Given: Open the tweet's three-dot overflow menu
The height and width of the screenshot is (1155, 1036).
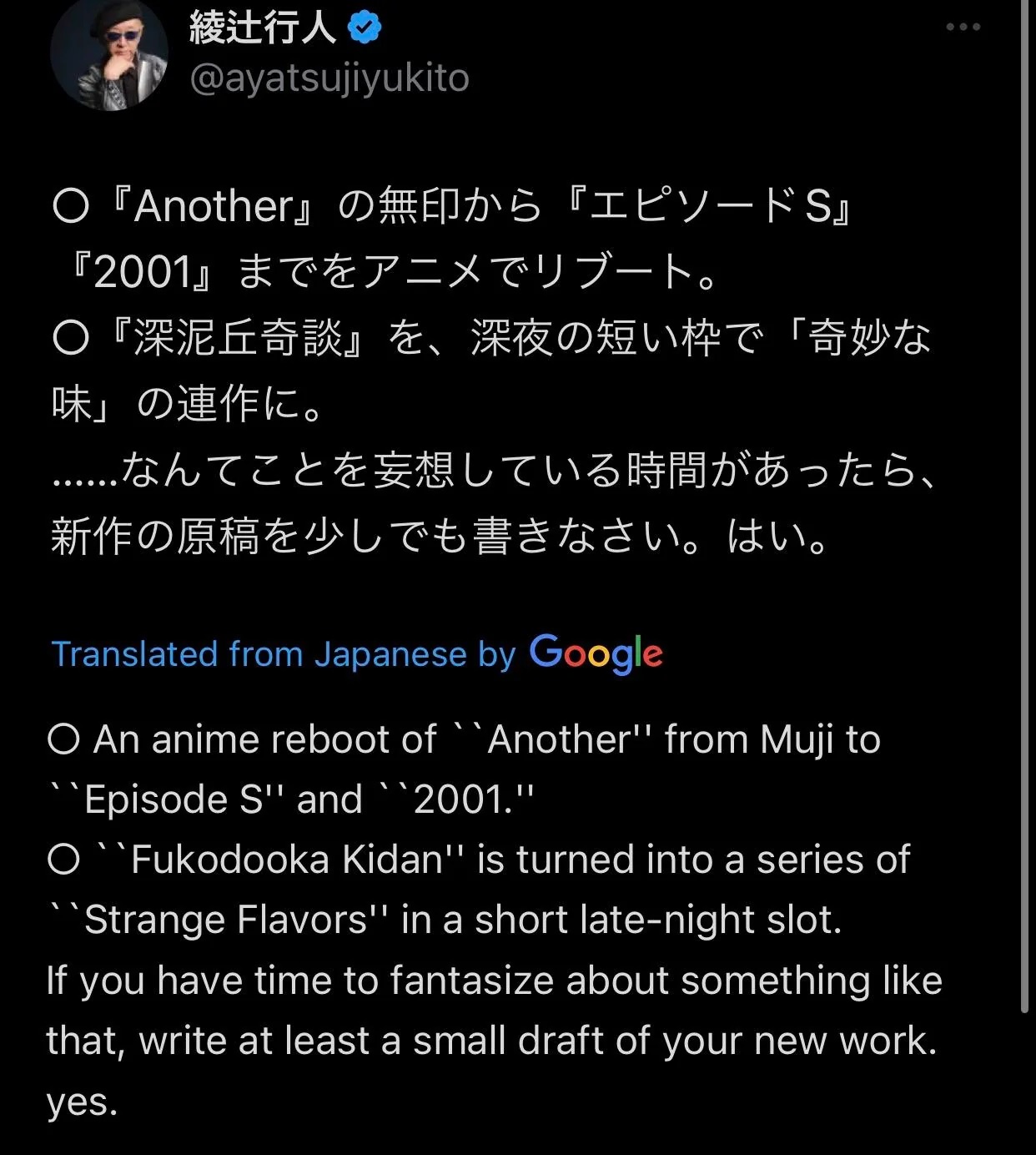Looking at the screenshot, I should [x=963, y=28].
